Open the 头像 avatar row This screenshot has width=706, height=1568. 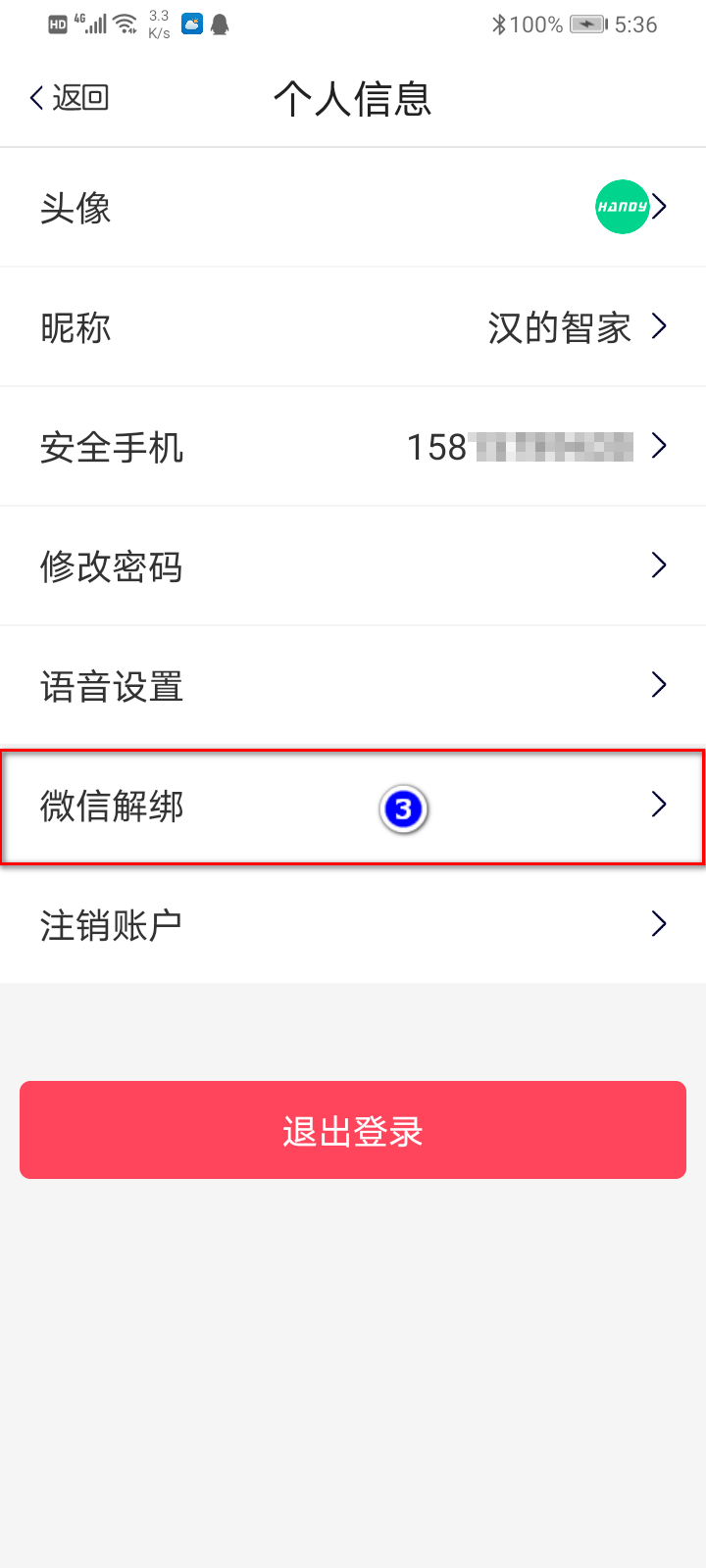(353, 208)
